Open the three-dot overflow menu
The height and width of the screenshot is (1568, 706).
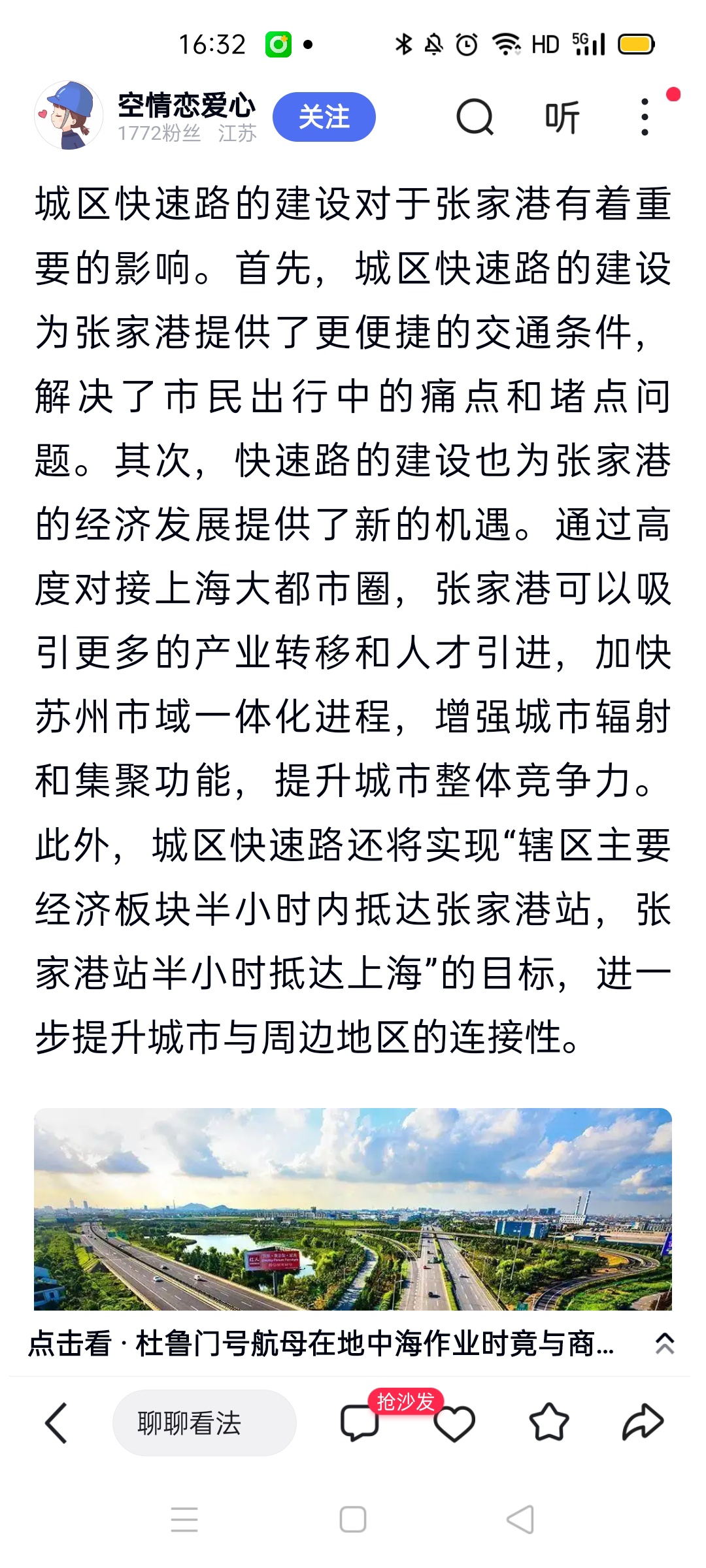pos(645,117)
